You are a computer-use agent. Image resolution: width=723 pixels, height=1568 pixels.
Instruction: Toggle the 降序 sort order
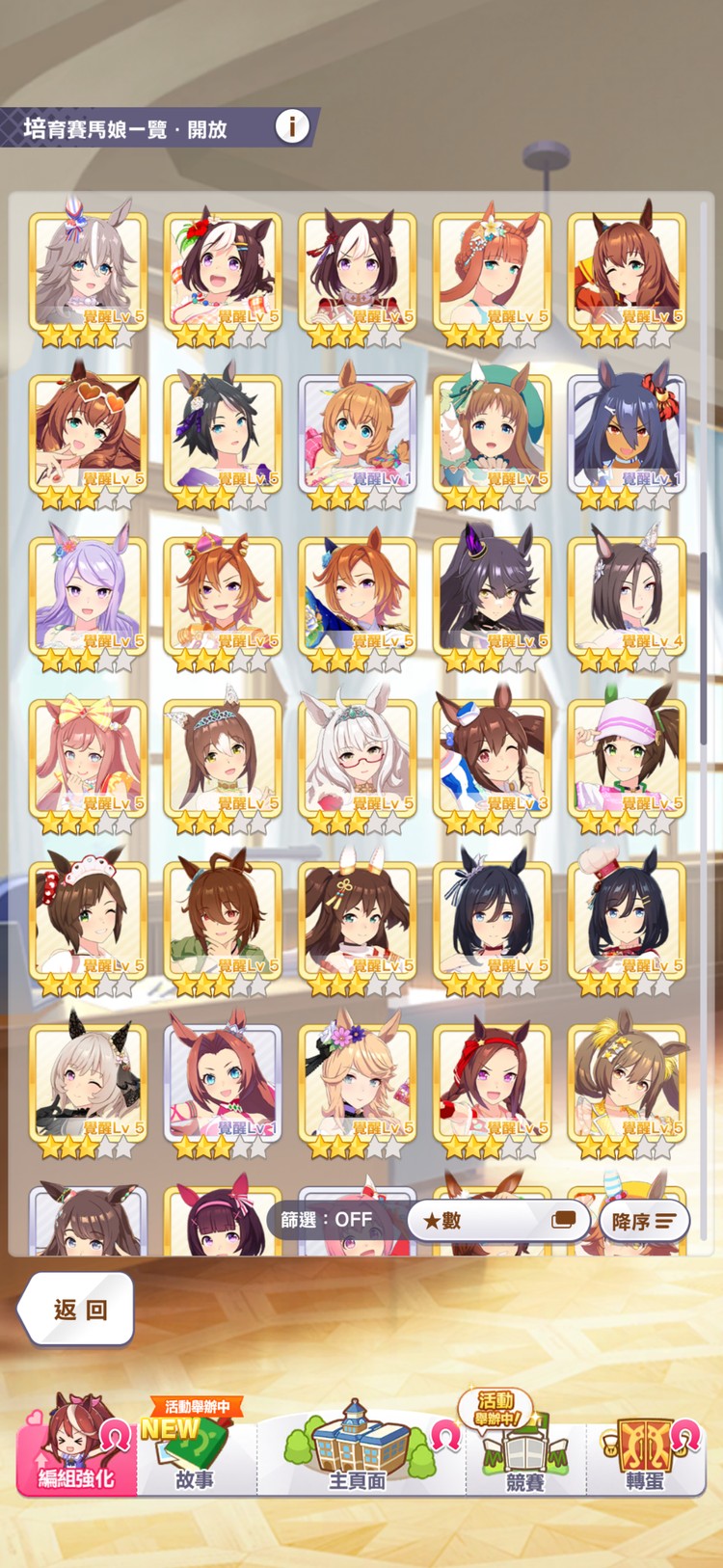643,1221
